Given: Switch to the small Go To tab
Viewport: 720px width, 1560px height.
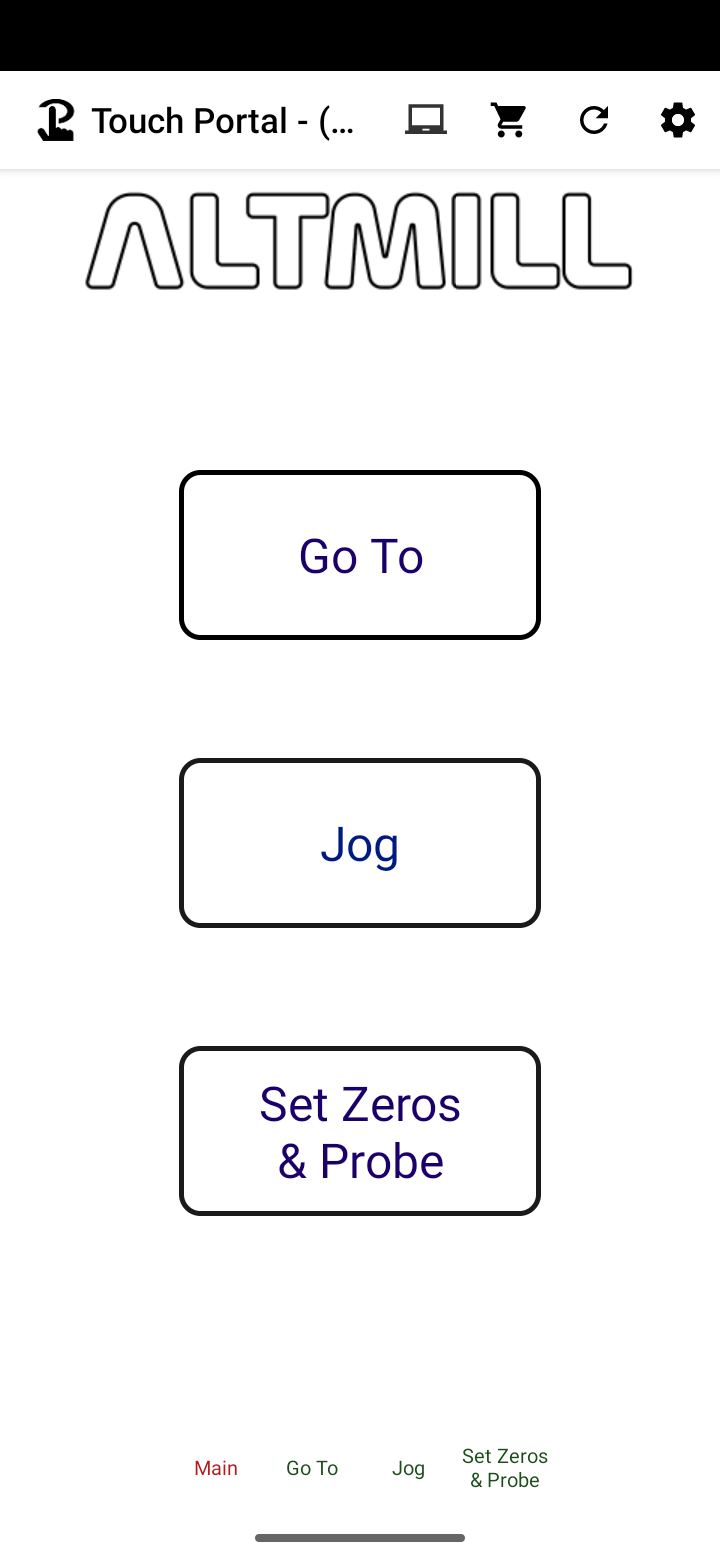Looking at the screenshot, I should pyautogui.click(x=312, y=1468).
